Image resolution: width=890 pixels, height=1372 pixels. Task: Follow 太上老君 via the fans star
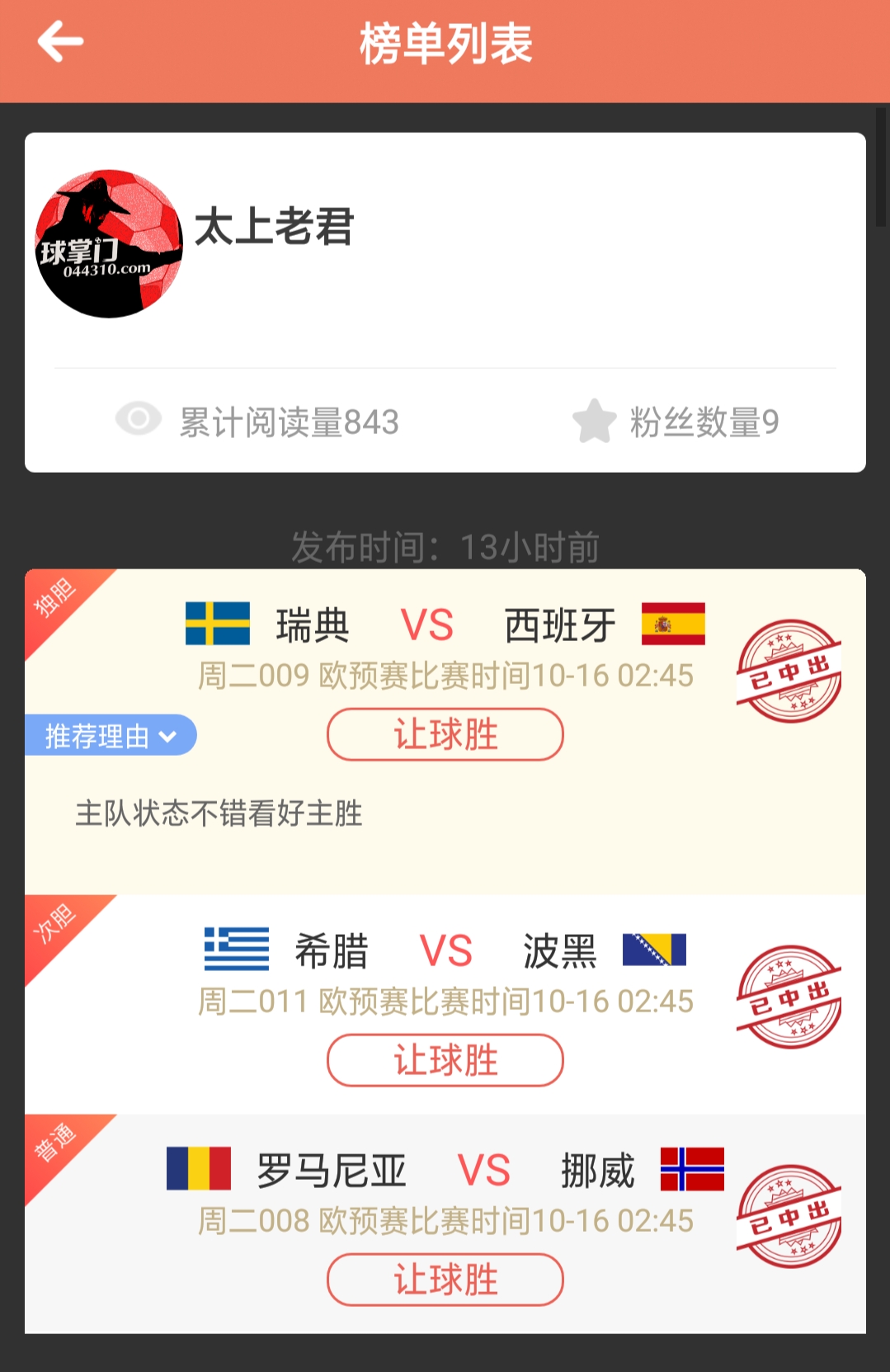pyautogui.click(x=594, y=422)
